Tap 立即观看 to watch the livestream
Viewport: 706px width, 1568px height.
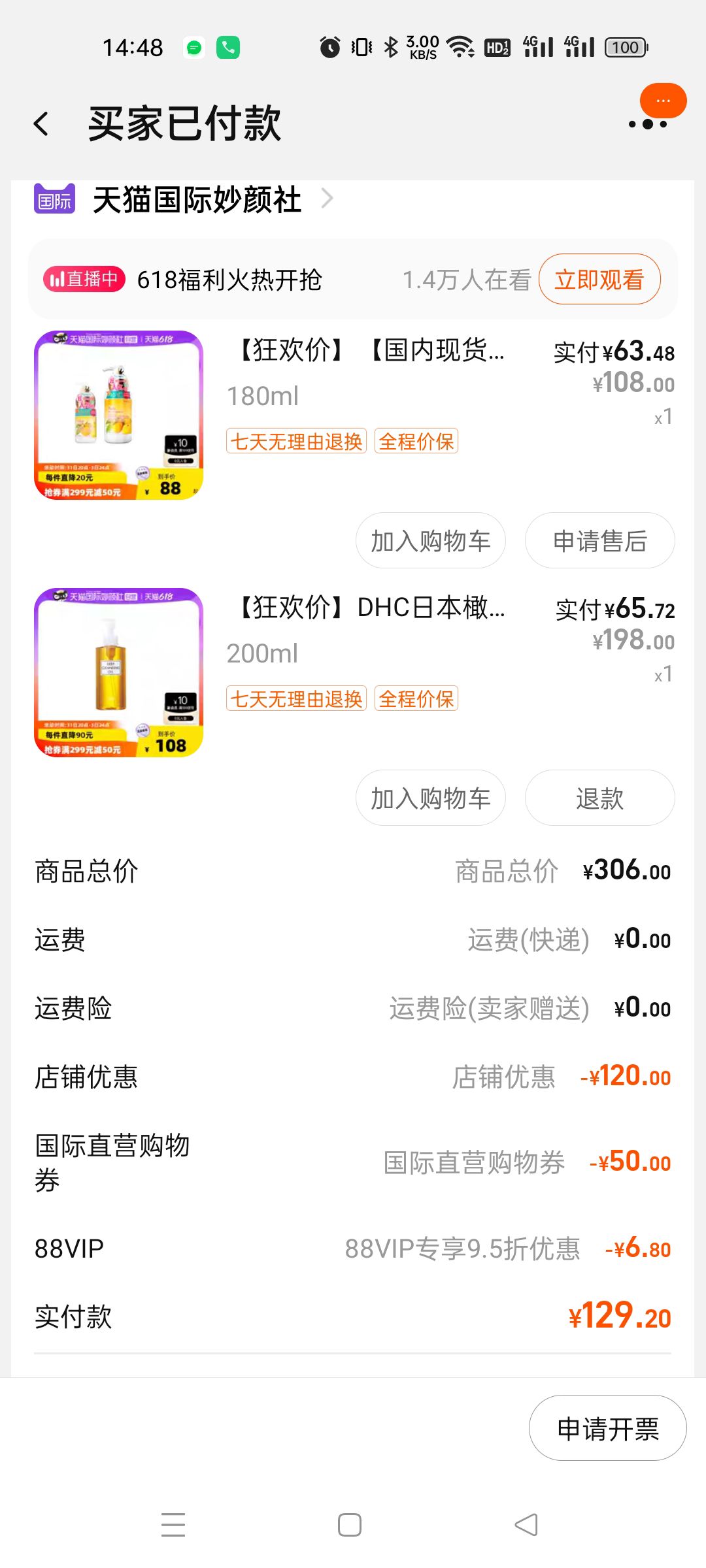coord(599,279)
